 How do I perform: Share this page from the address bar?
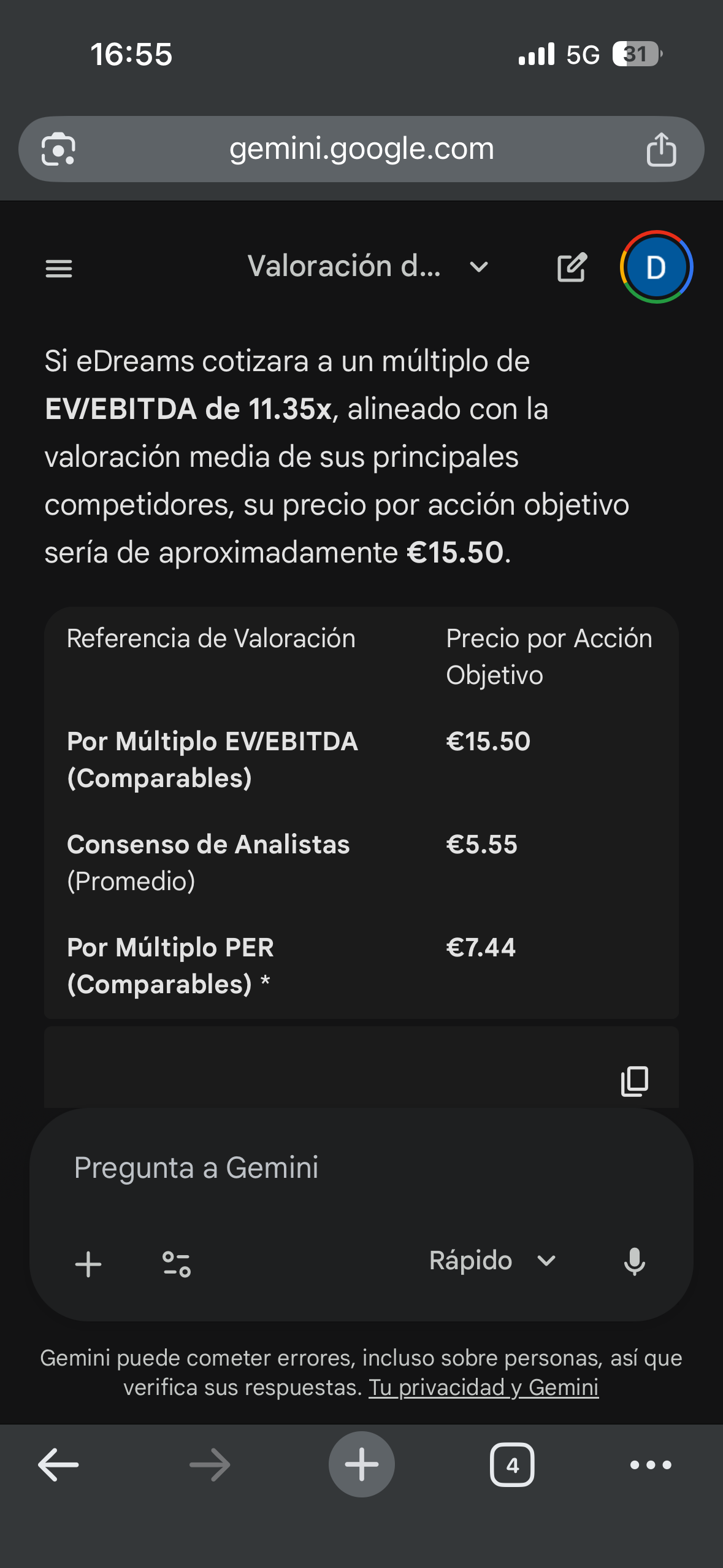point(661,149)
